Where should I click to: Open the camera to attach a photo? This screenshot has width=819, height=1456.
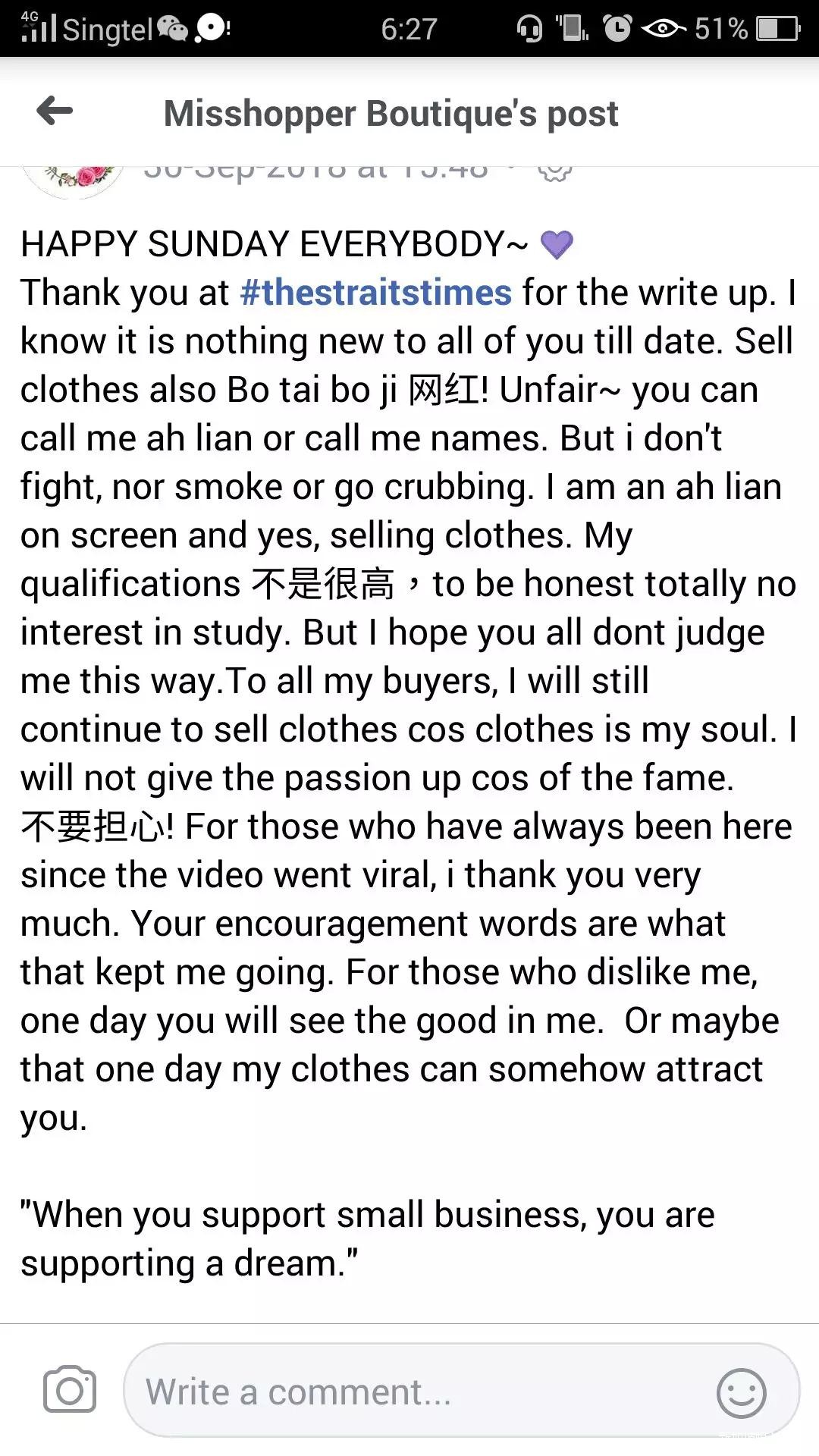[70, 1391]
